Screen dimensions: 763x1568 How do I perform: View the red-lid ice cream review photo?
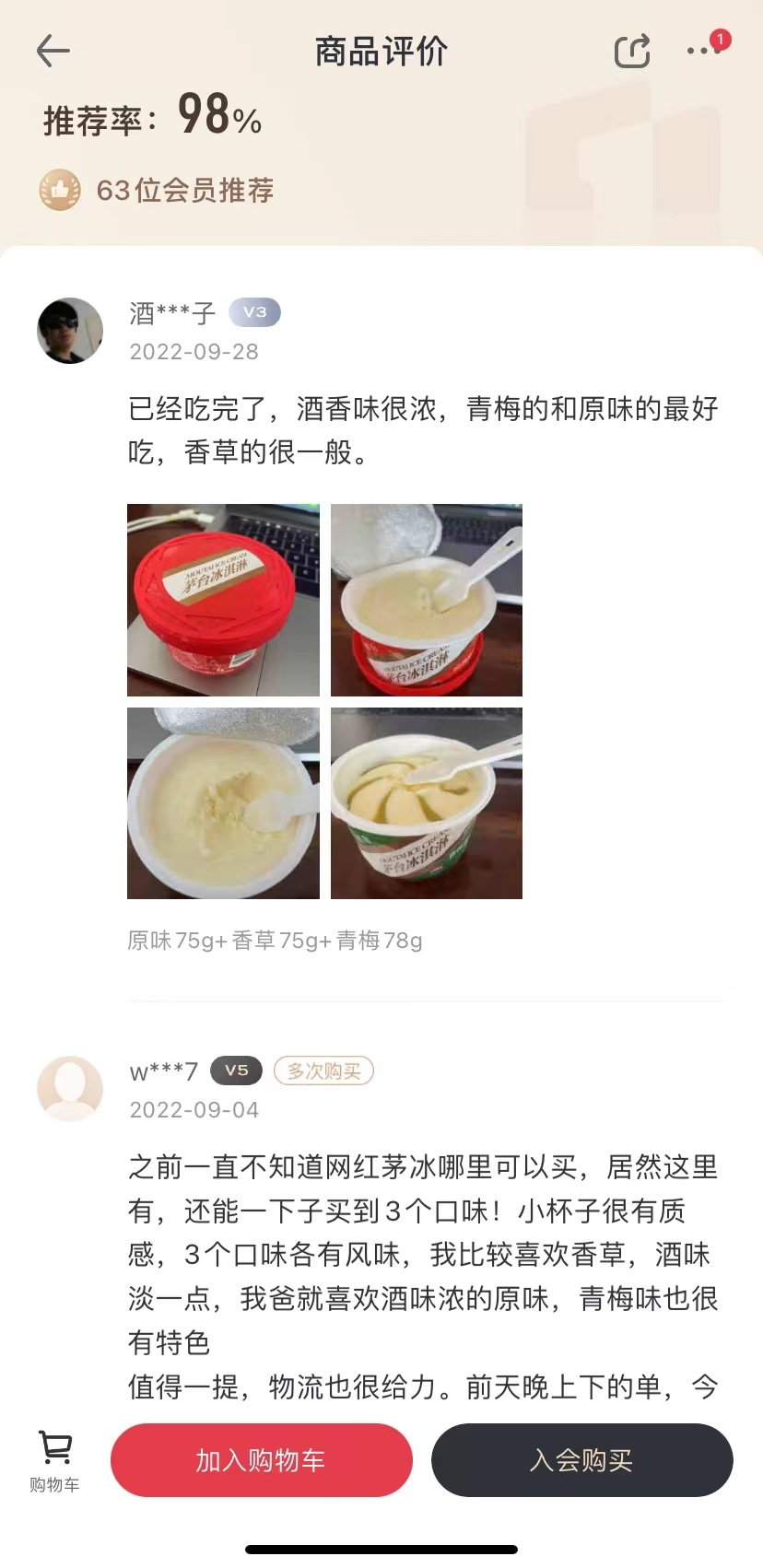point(223,600)
